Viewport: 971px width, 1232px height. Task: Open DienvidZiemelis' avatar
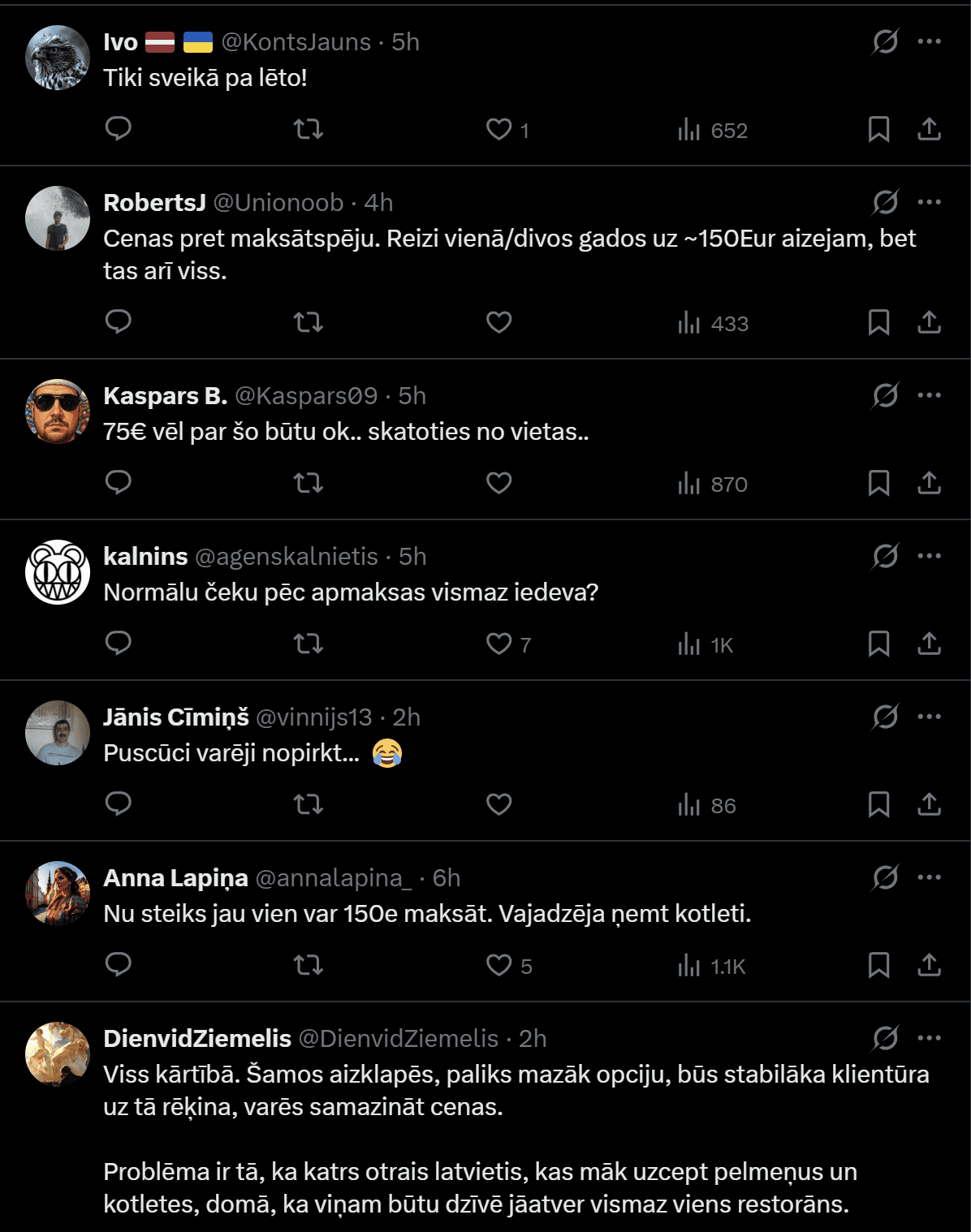58,1053
